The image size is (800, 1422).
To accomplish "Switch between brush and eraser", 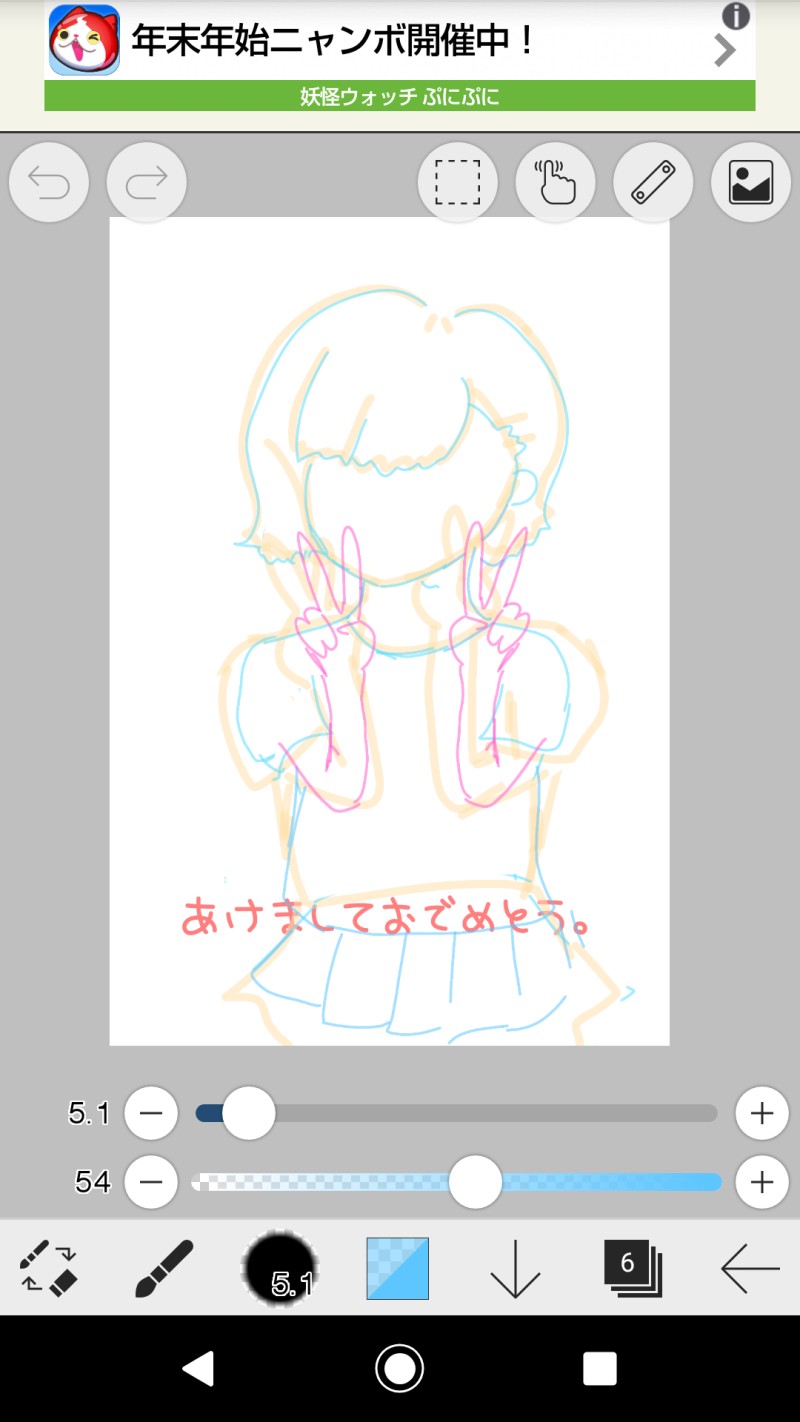I will pos(48,1268).
